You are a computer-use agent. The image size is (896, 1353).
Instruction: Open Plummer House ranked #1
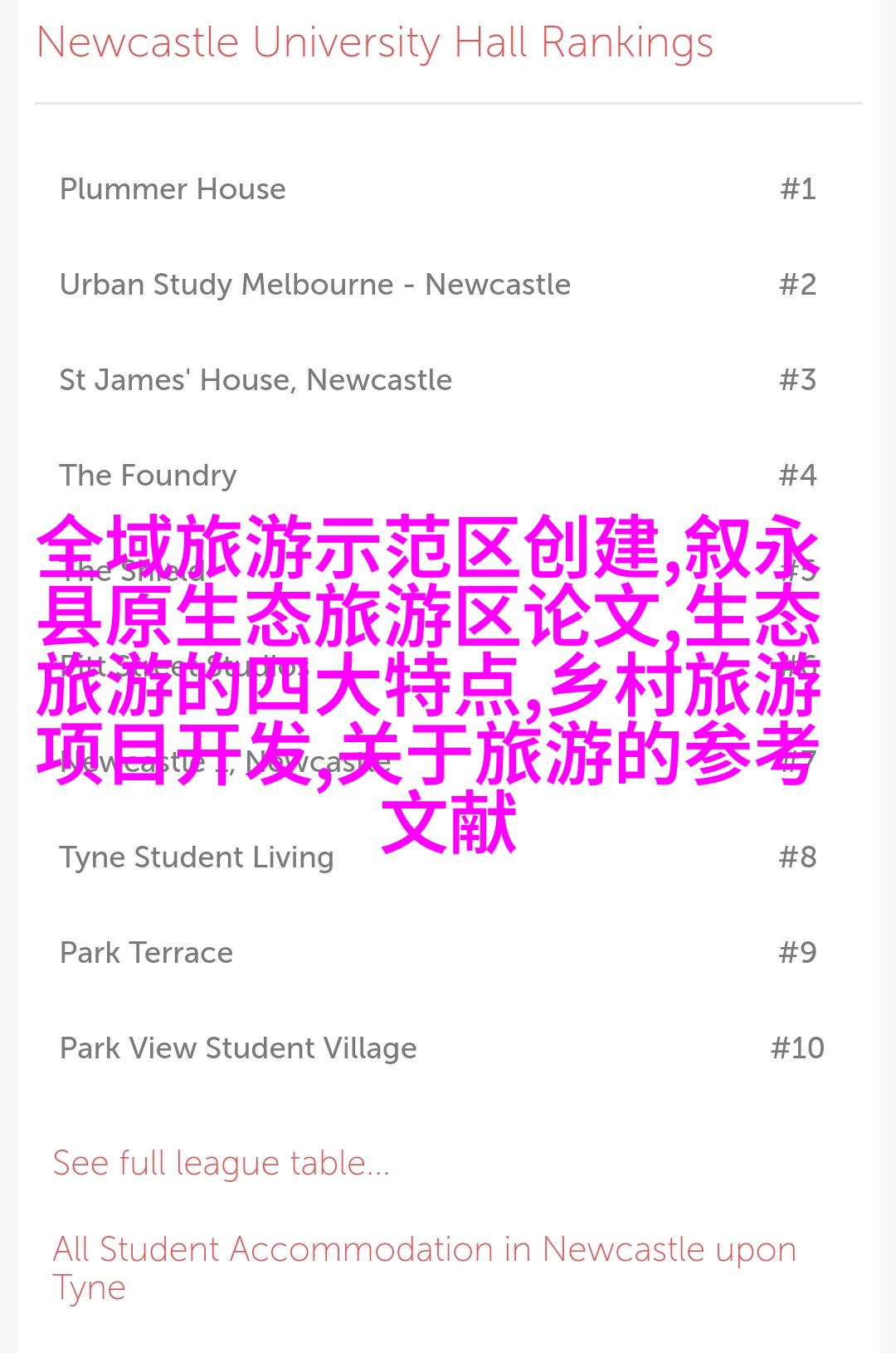[173, 189]
